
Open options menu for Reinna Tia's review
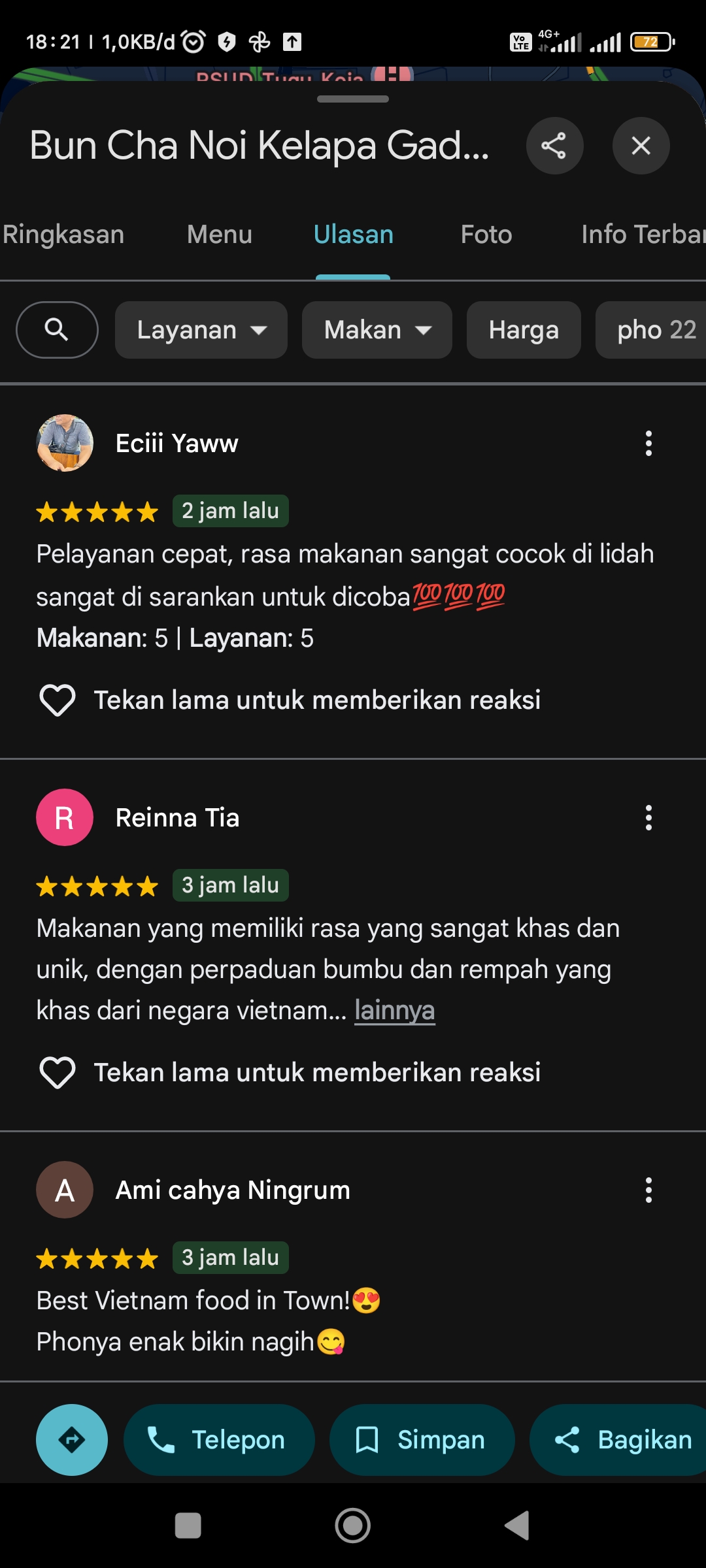point(648,817)
